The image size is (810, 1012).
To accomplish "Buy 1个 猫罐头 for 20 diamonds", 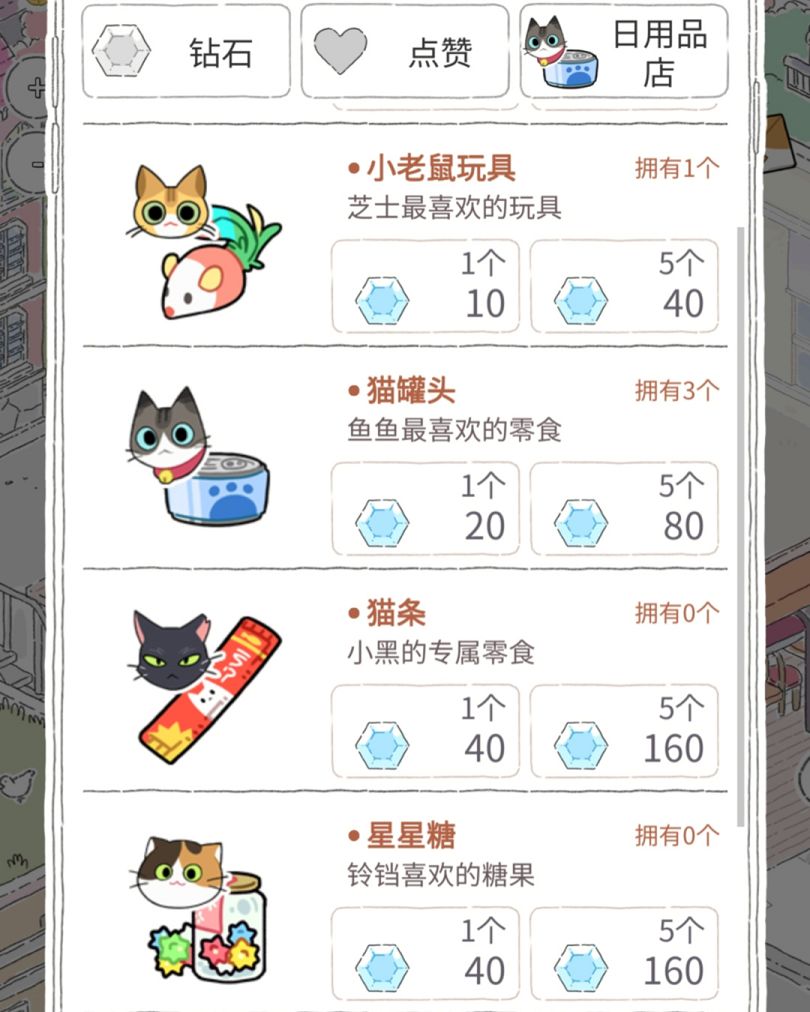I will pyautogui.click(x=425, y=509).
